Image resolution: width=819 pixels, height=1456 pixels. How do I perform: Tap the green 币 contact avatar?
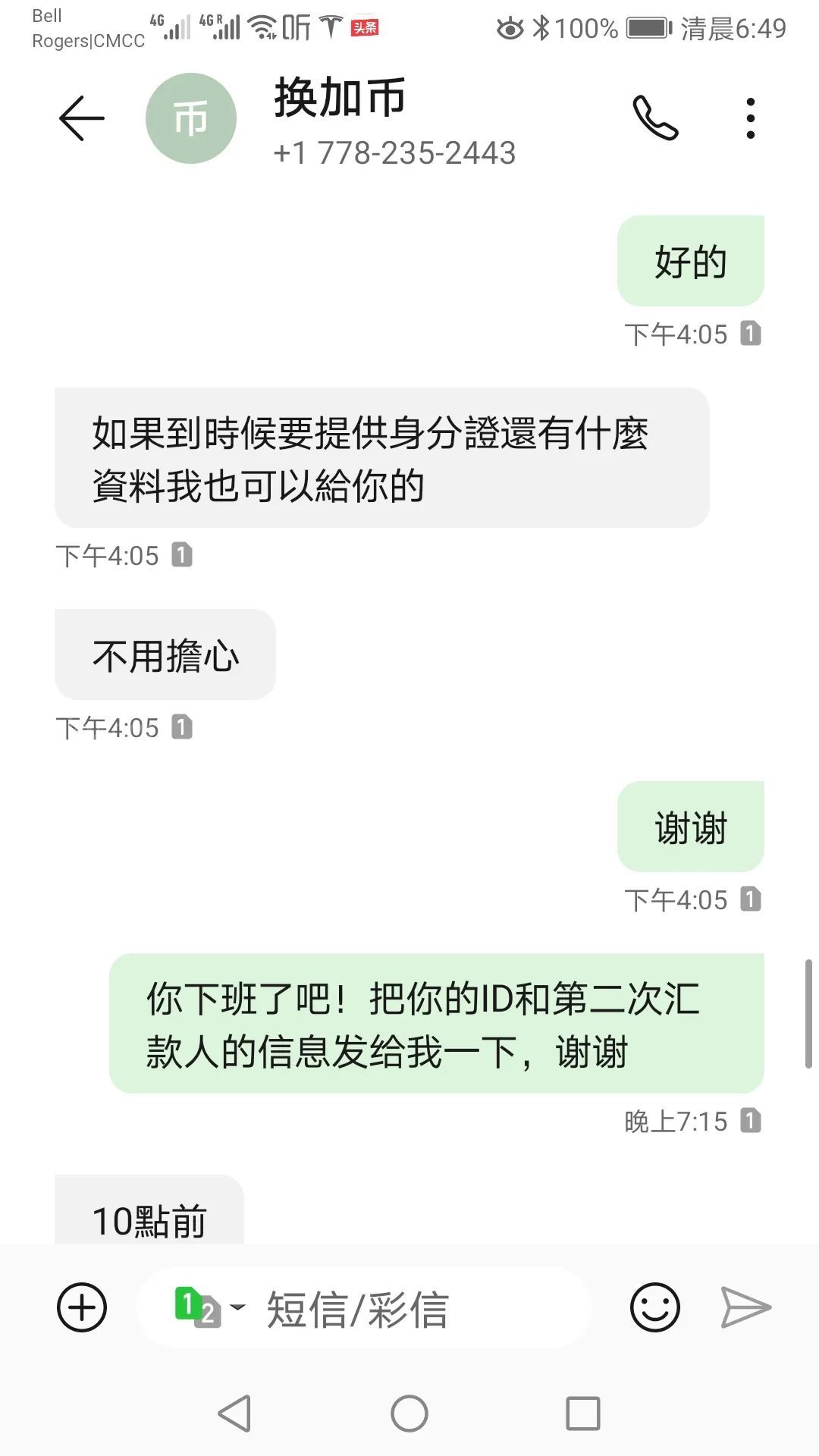tap(190, 118)
